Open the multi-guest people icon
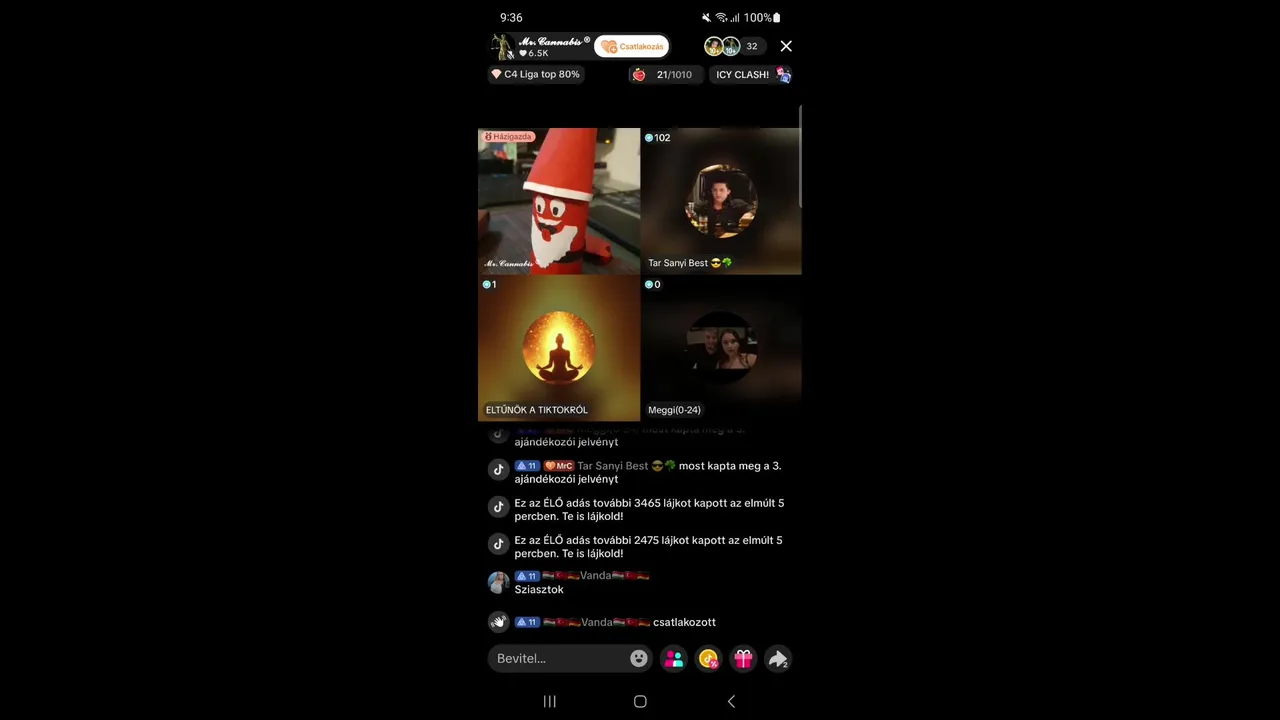This screenshot has width=1280, height=720. pos(674,658)
